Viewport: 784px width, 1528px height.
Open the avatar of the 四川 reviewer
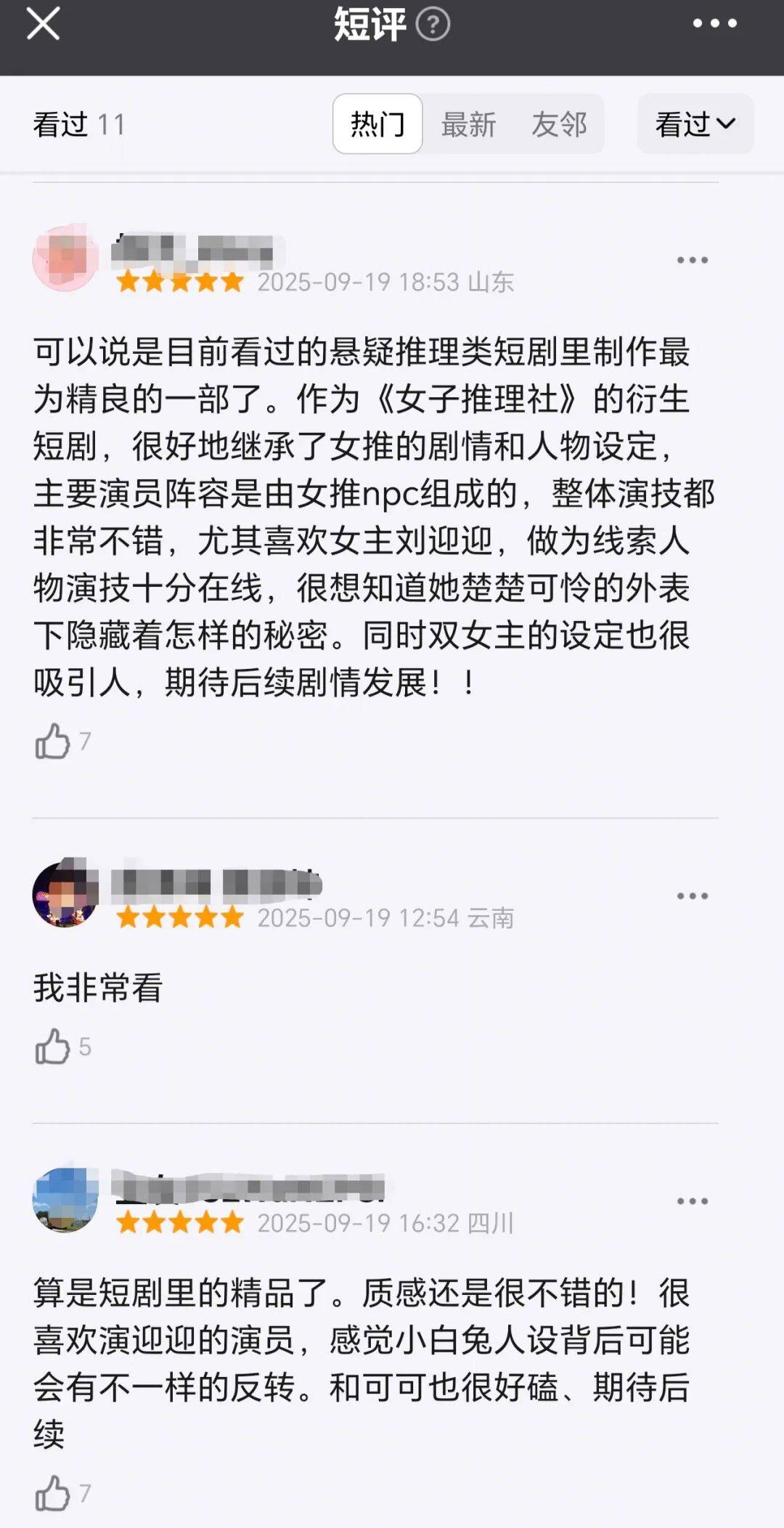click(x=65, y=1200)
